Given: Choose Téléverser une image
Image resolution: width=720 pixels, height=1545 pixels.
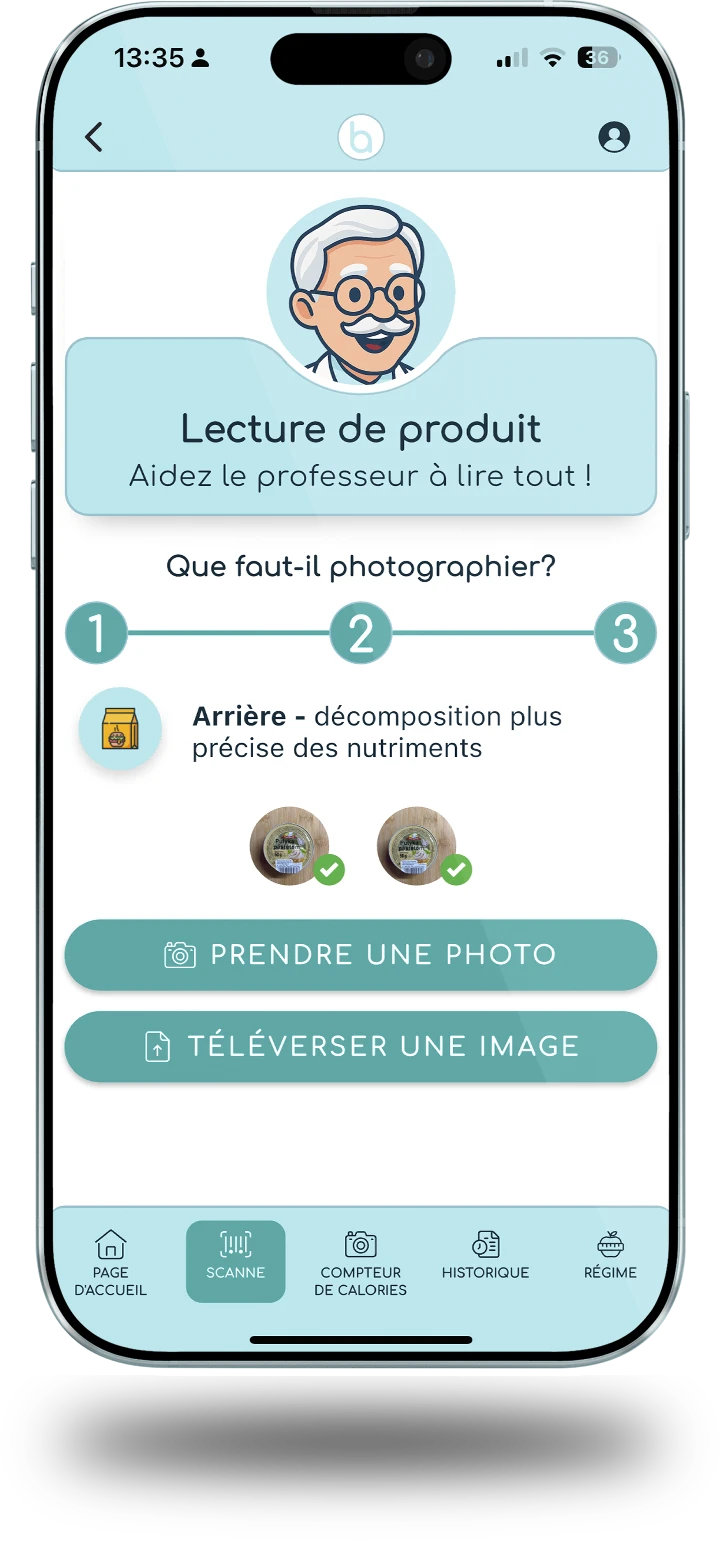Looking at the screenshot, I should coord(360,1047).
